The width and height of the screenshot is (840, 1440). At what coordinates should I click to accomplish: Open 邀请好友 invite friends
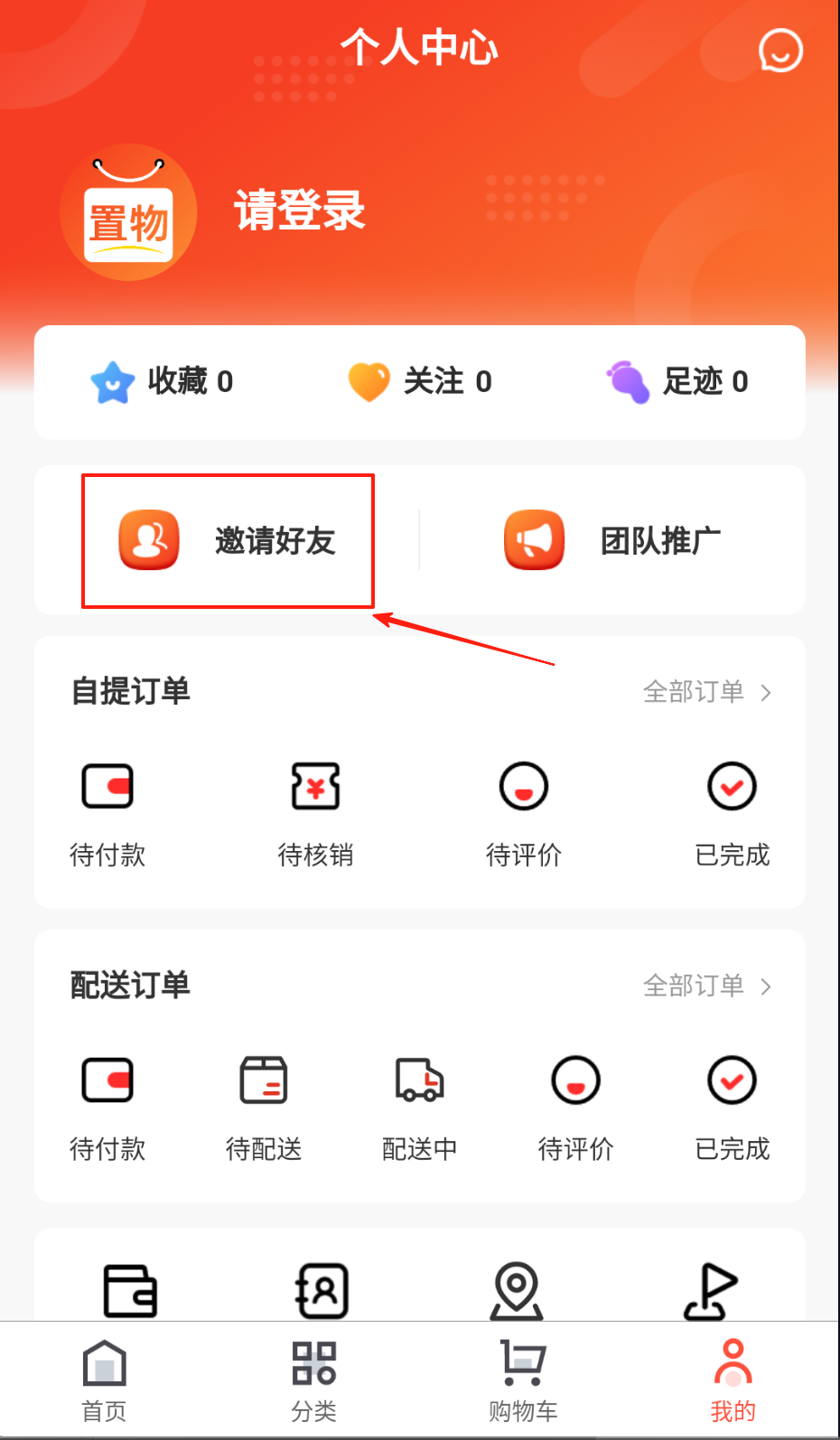tap(228, 541)
